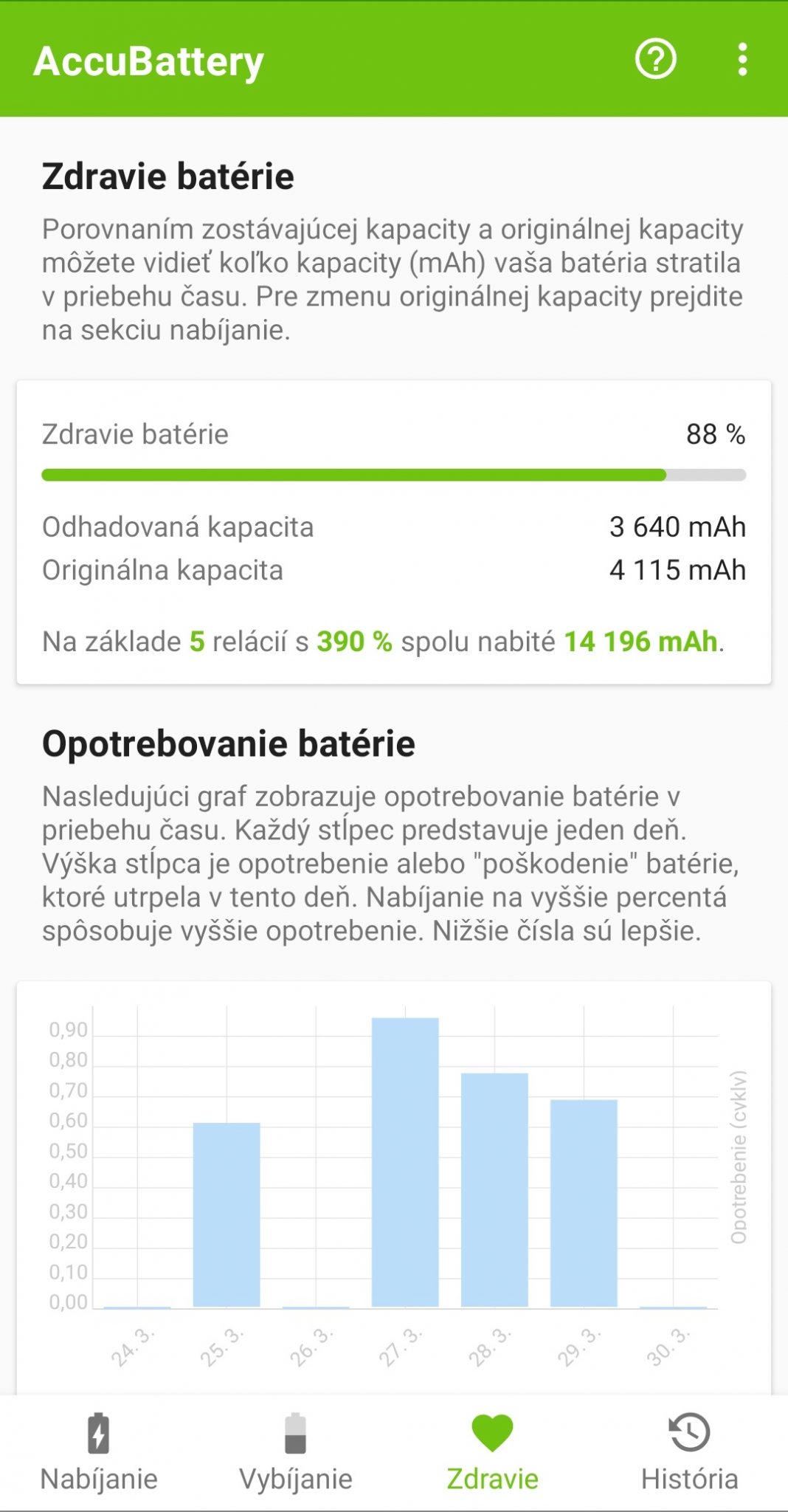Open the help question mark icon
Viewport: 788px width, 1512px height.
(x=655, y=59)
